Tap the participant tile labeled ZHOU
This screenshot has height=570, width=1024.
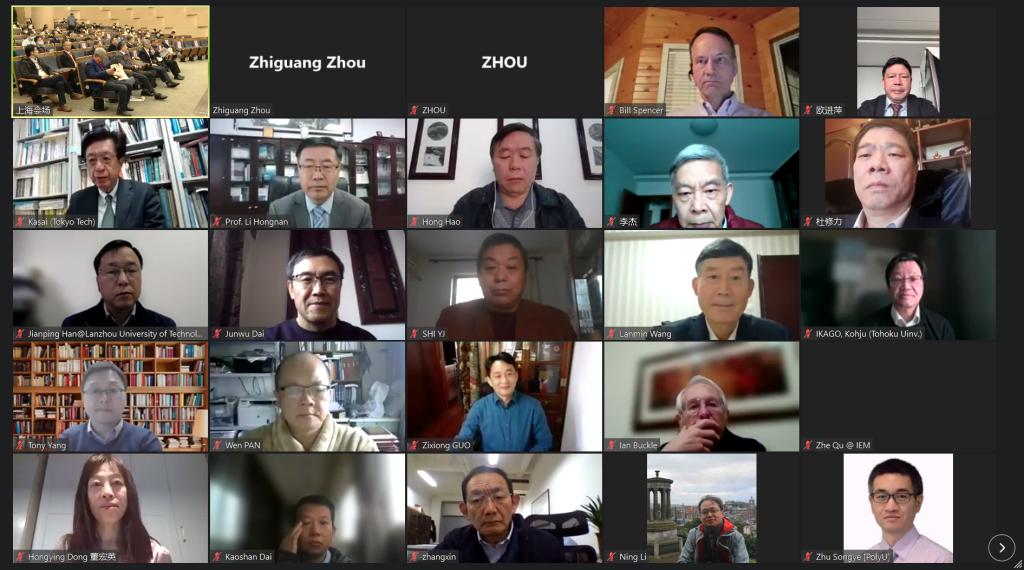point(504,62)
